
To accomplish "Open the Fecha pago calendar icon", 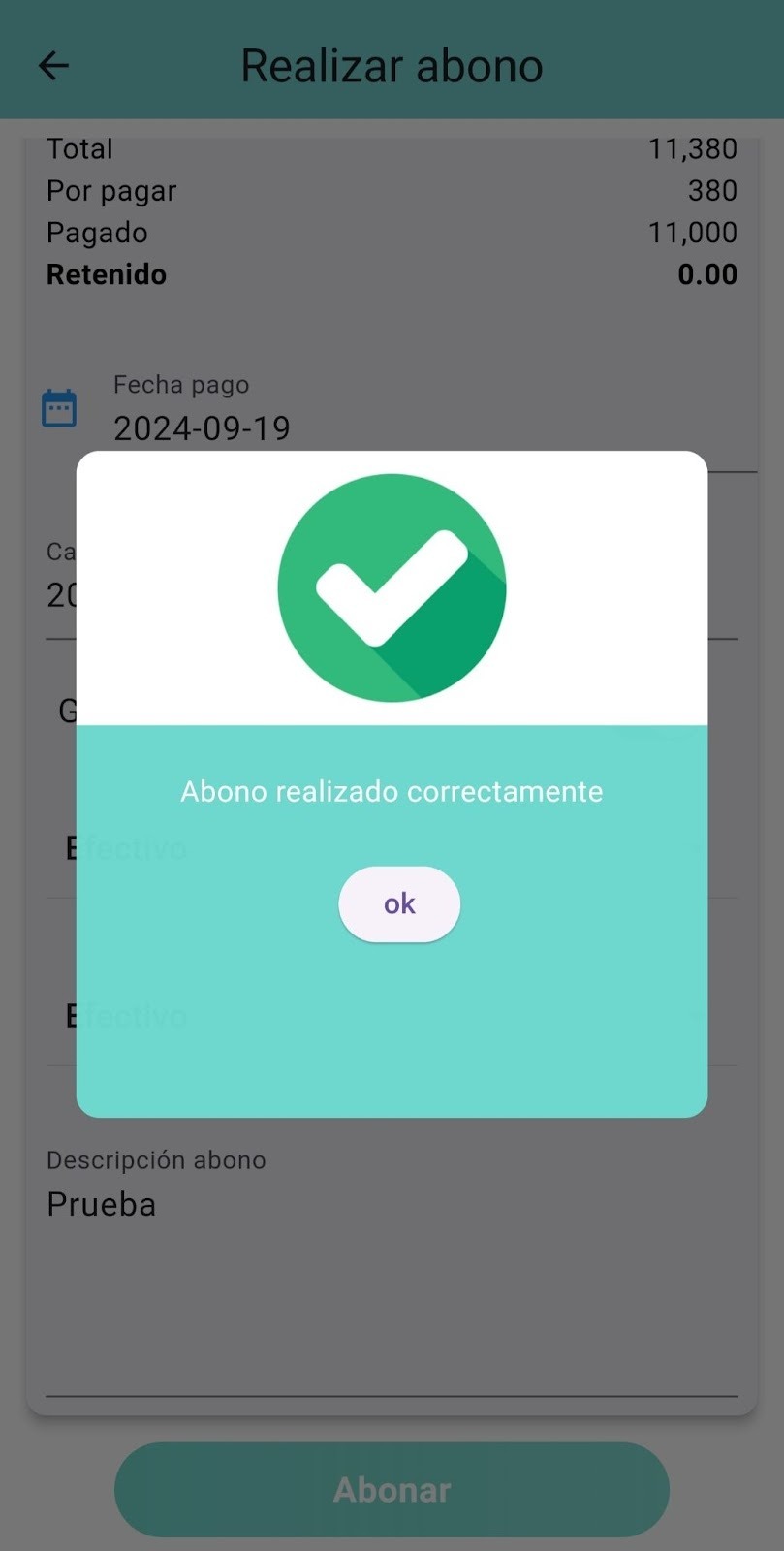I will [59, 408].
